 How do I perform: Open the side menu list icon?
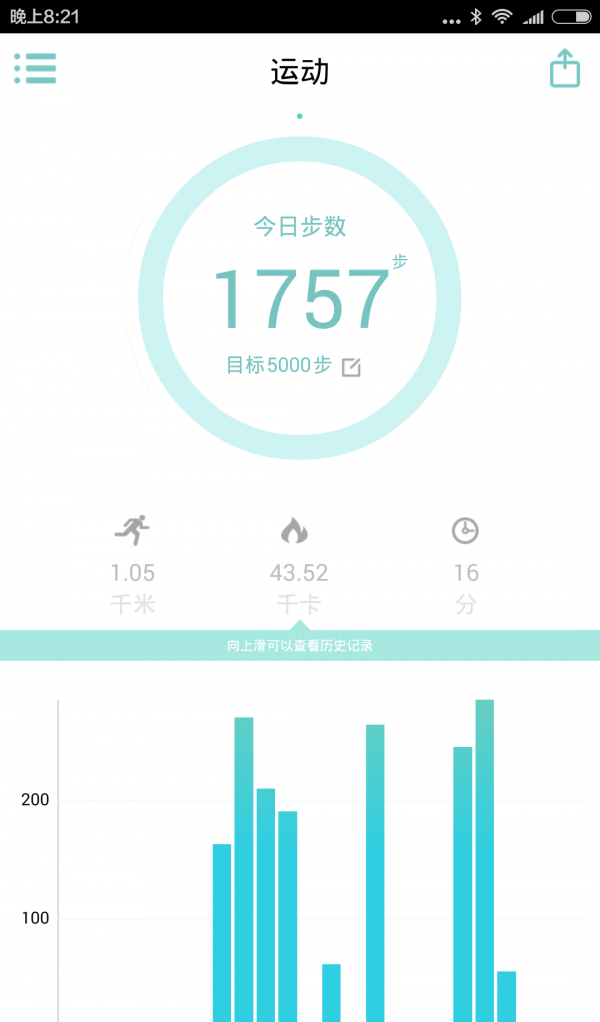point(35,68)
